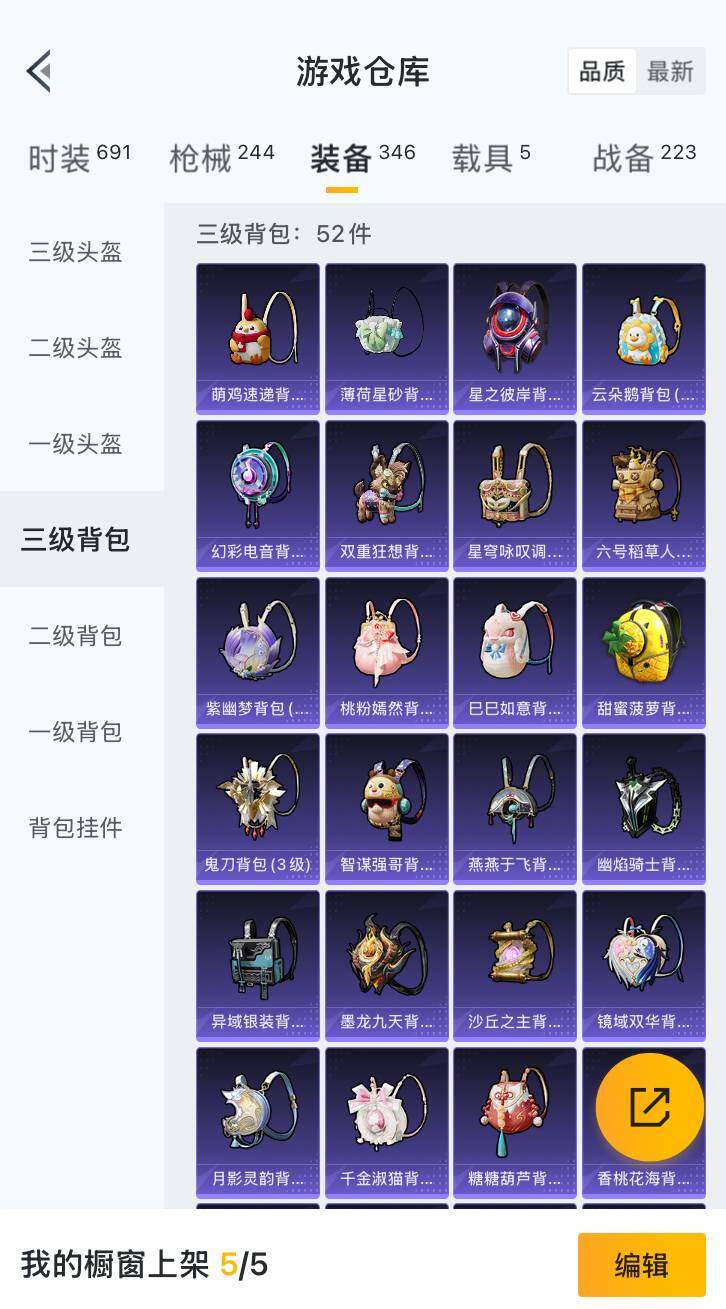
Task: Open the 载具 tab
Action: click(x=490, y=157)
